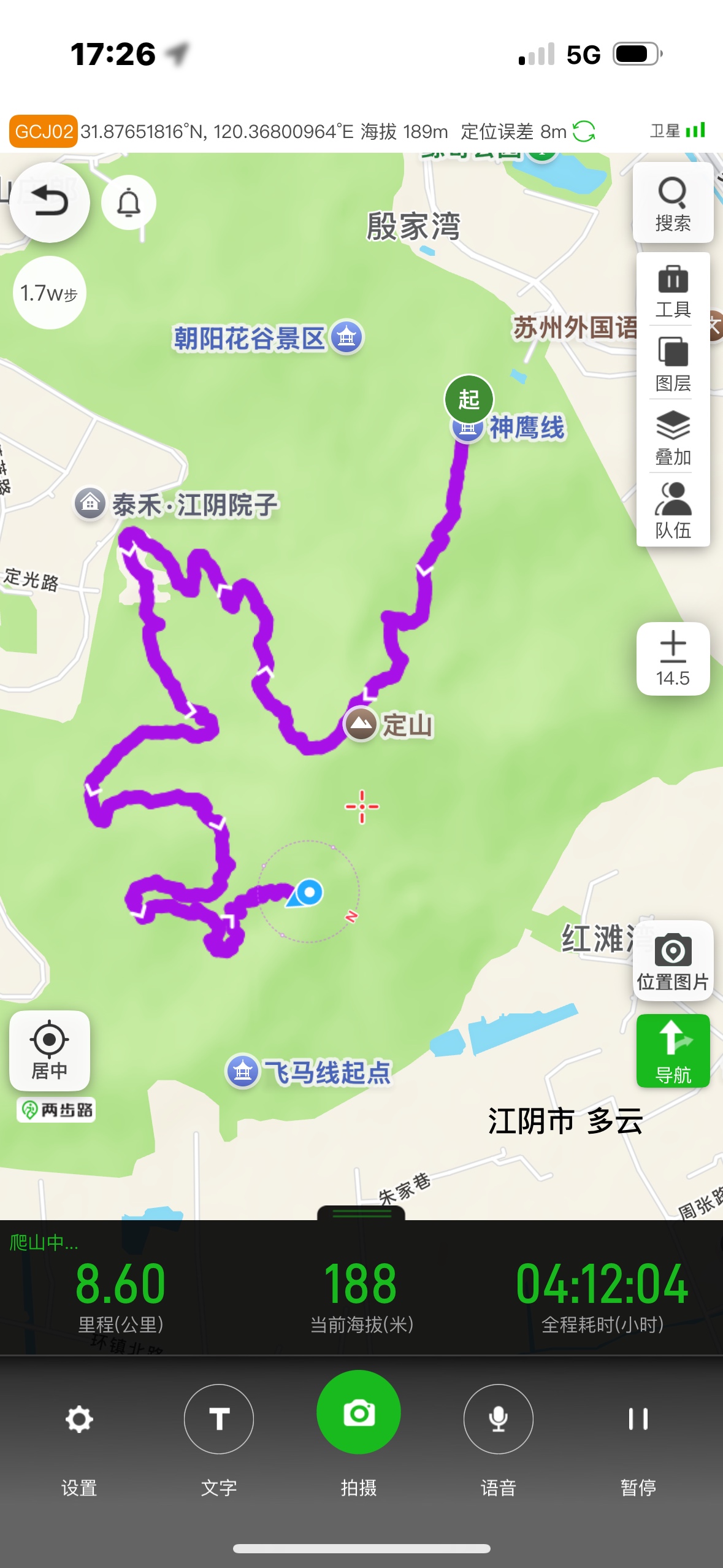Refresh the GPS coordinates readout

point(584,131)
